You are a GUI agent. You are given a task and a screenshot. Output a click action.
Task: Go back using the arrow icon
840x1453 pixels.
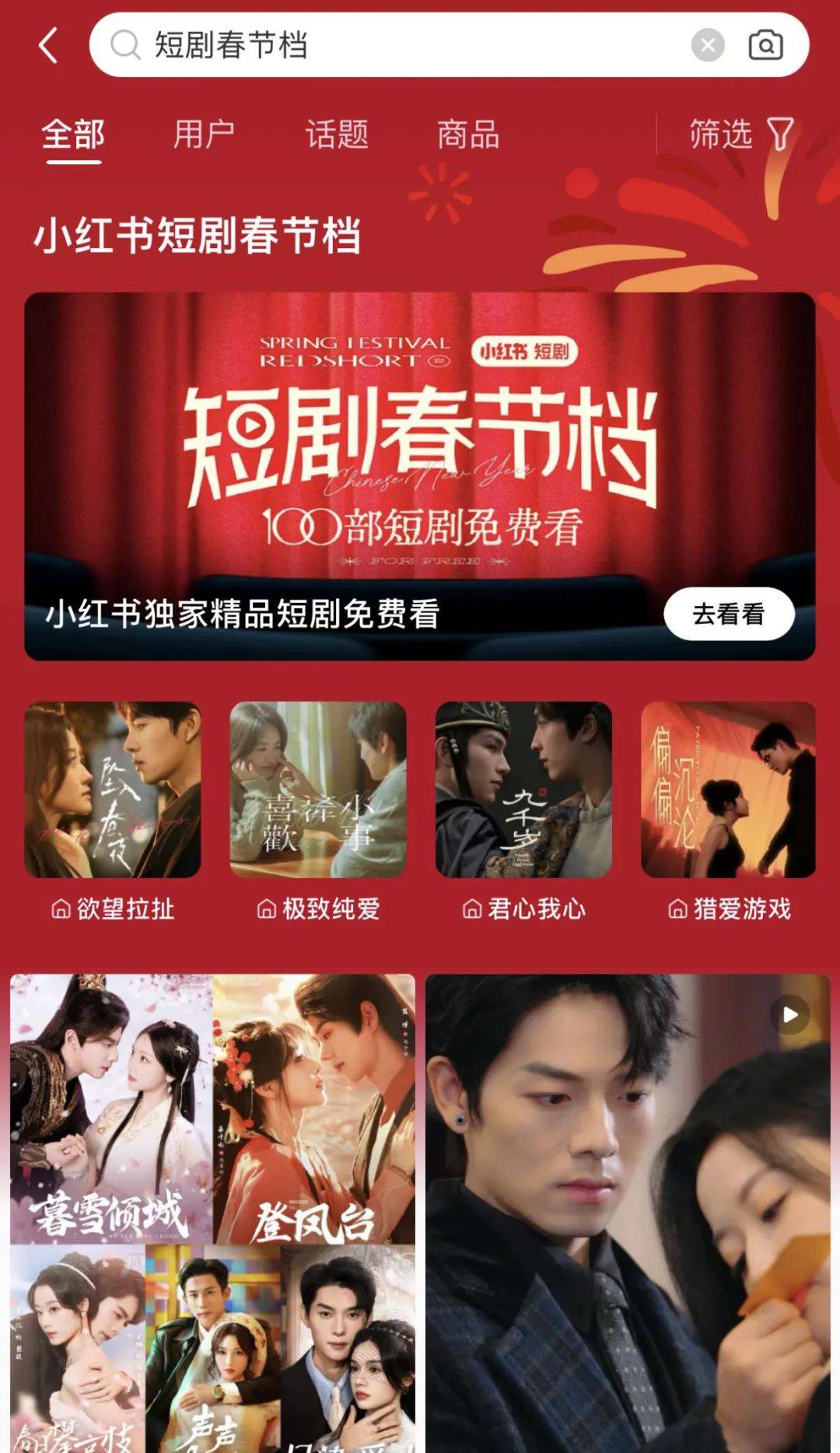coord(48,45)
